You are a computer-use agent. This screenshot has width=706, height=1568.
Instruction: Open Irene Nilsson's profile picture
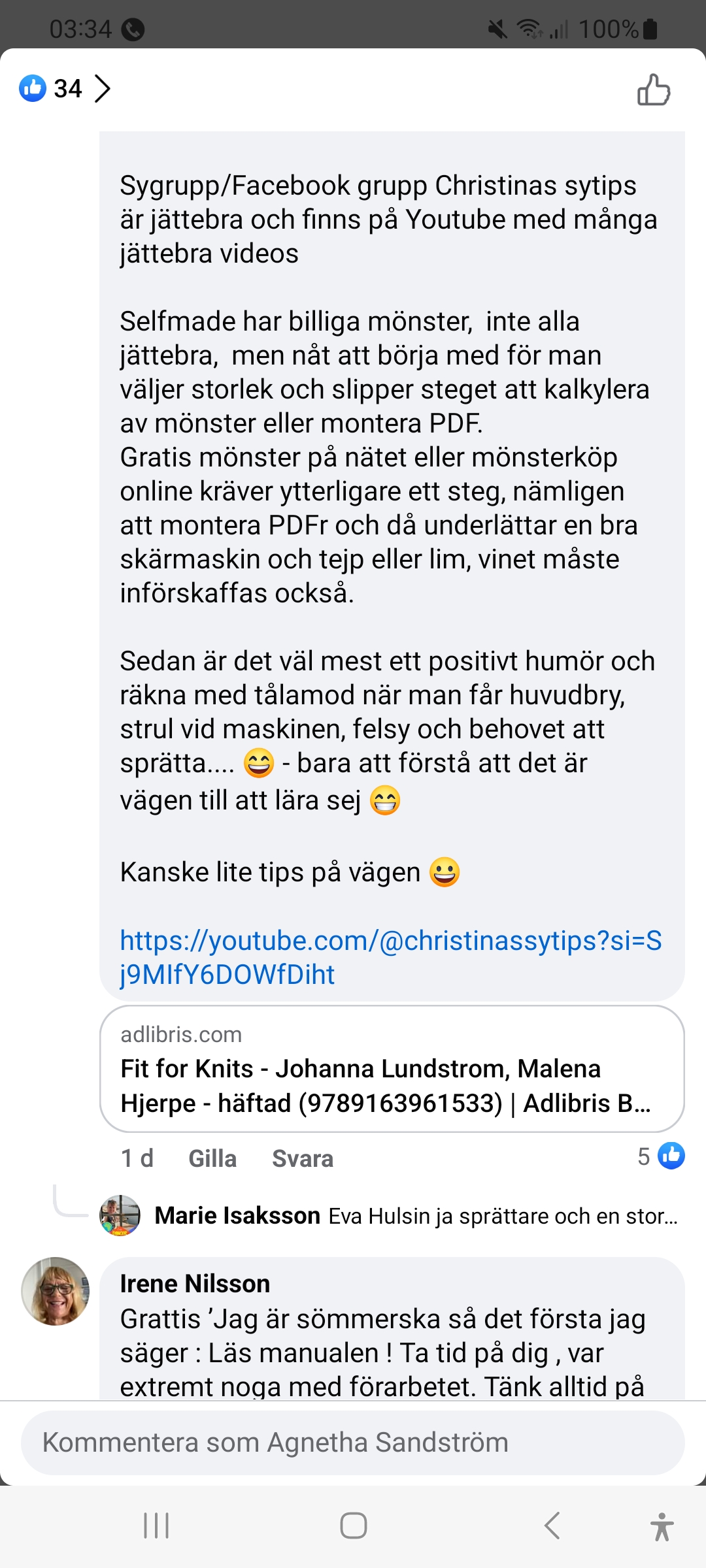[x=56, y=1291]
